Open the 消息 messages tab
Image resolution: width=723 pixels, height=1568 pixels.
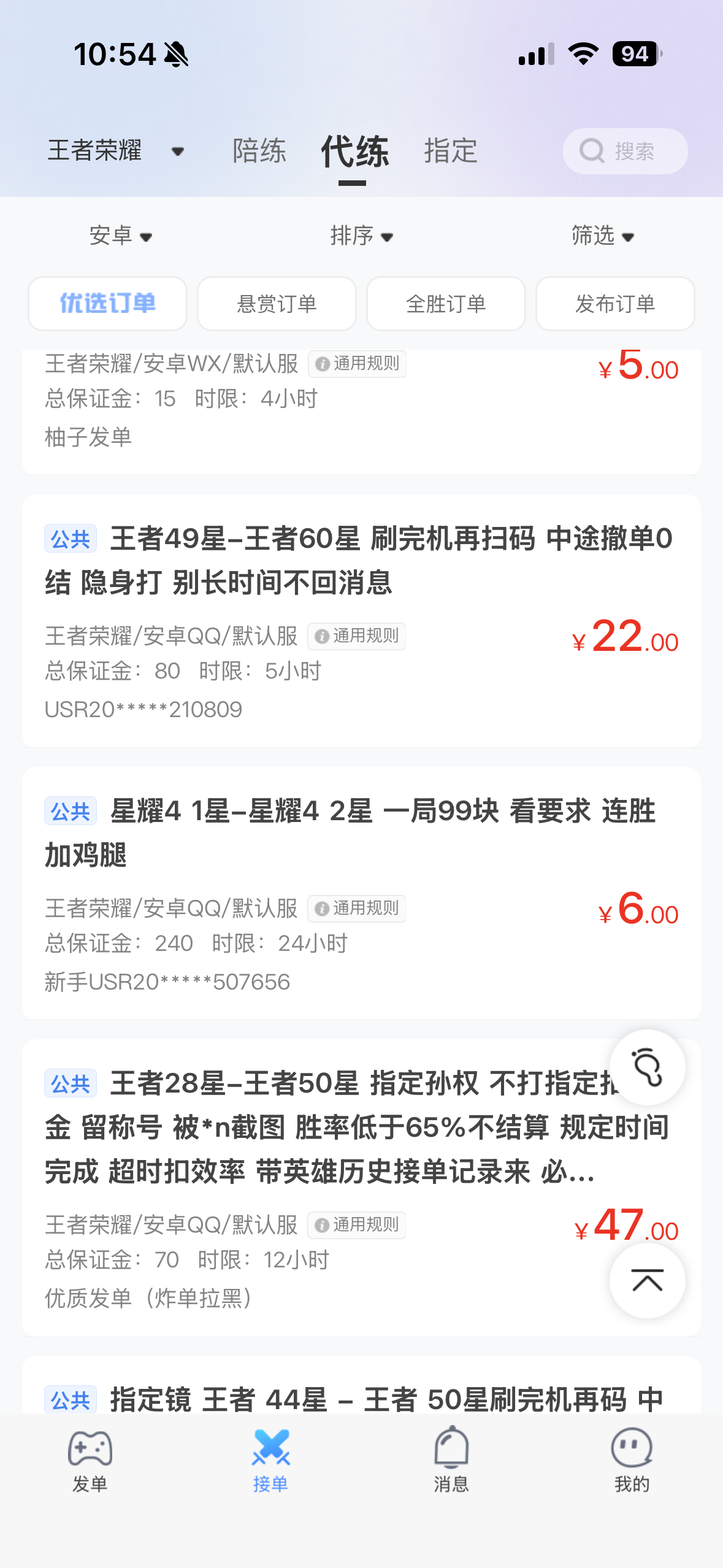pos(451,1459)
